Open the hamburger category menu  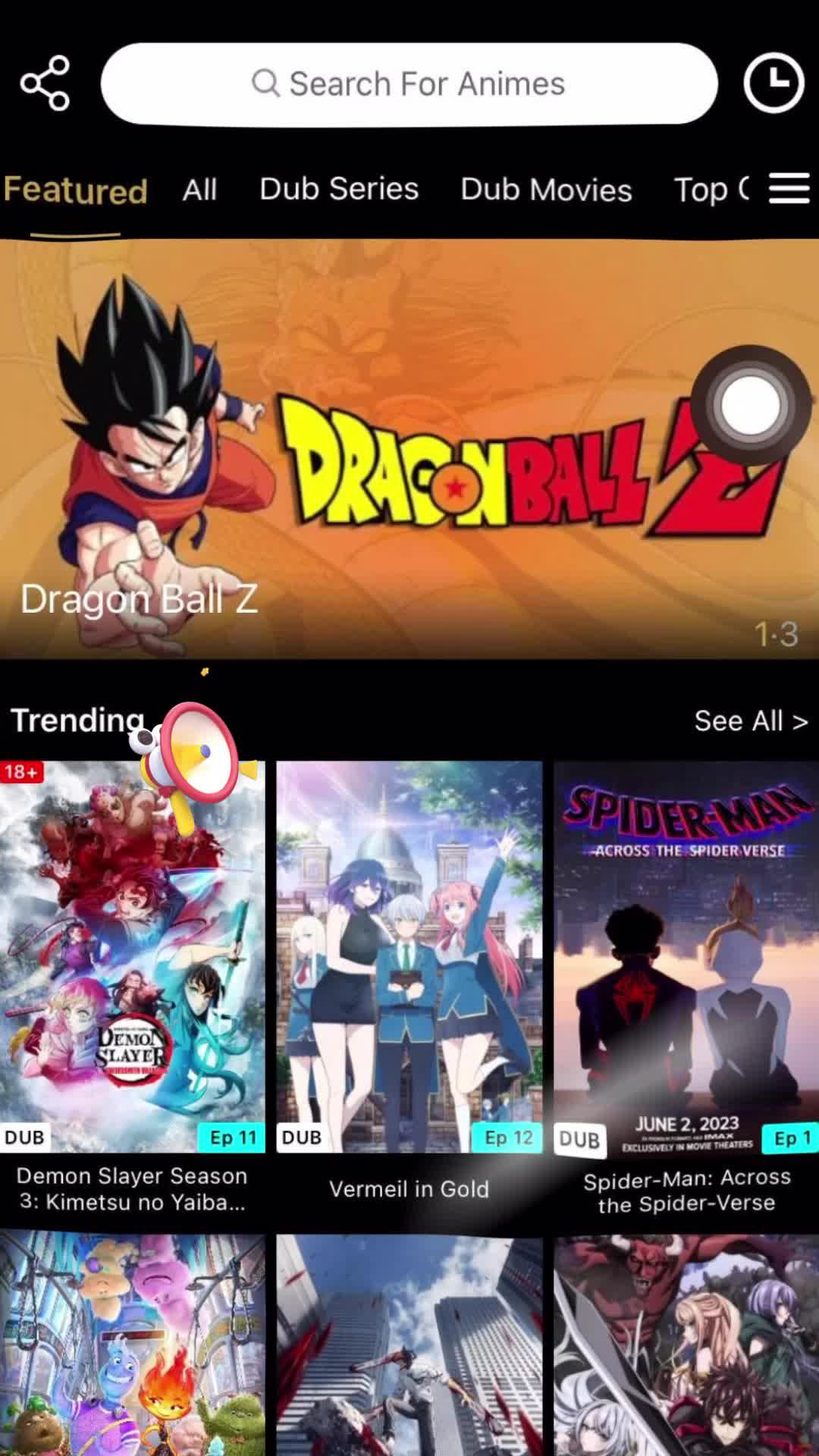(789, 188)
